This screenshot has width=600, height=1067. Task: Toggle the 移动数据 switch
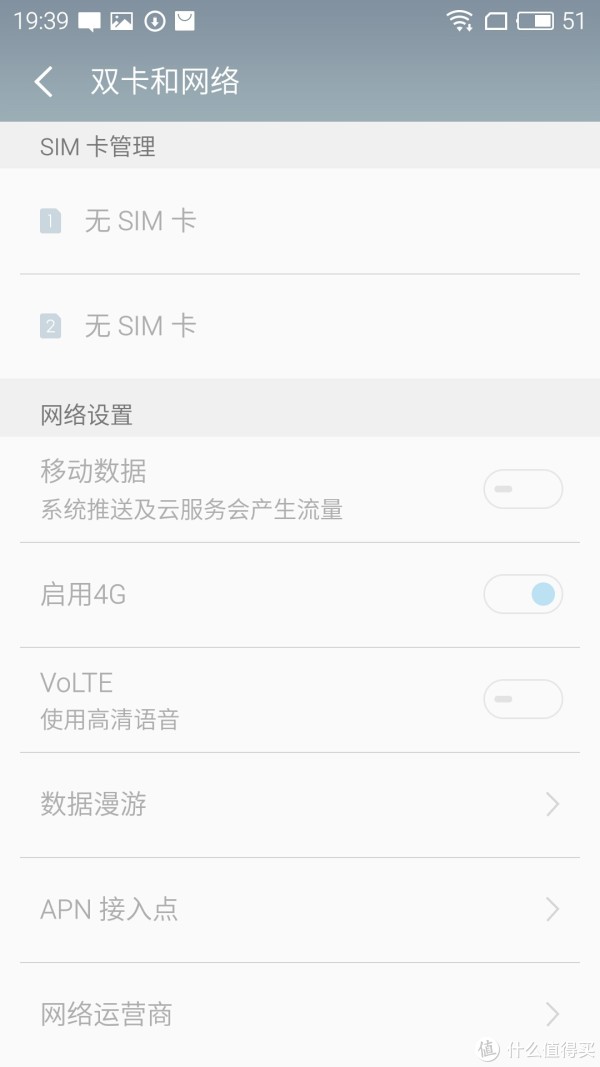pyautogui.click(x=522, y=489)
